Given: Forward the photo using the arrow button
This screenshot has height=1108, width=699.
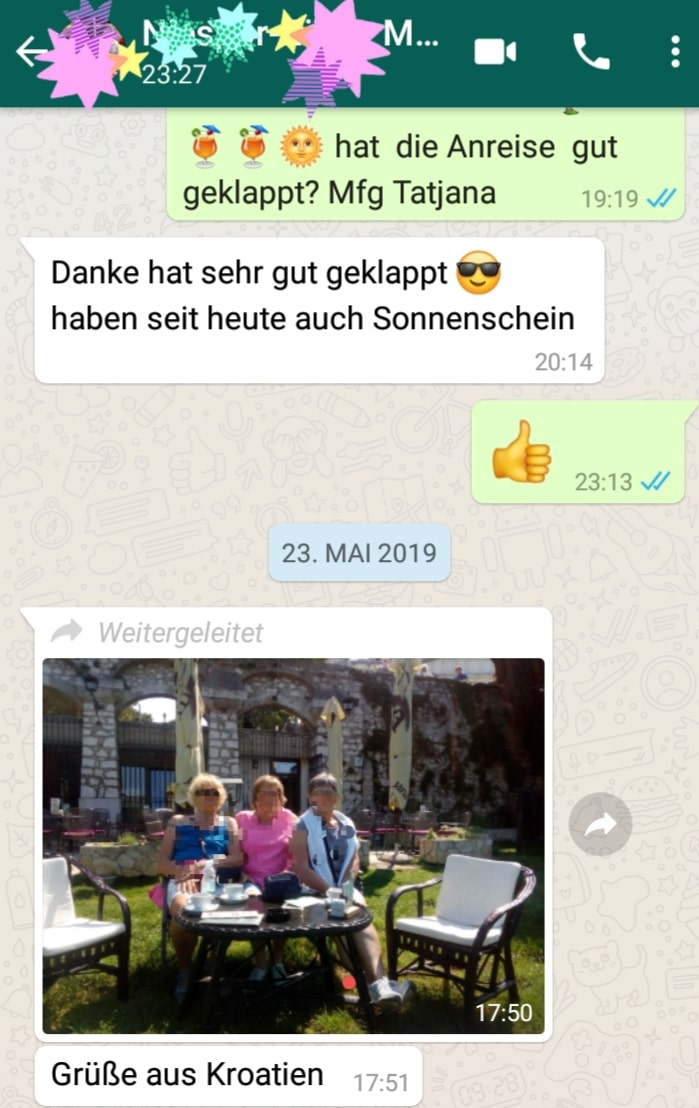Looking at the screenshot, I should (x=600, y=824).
